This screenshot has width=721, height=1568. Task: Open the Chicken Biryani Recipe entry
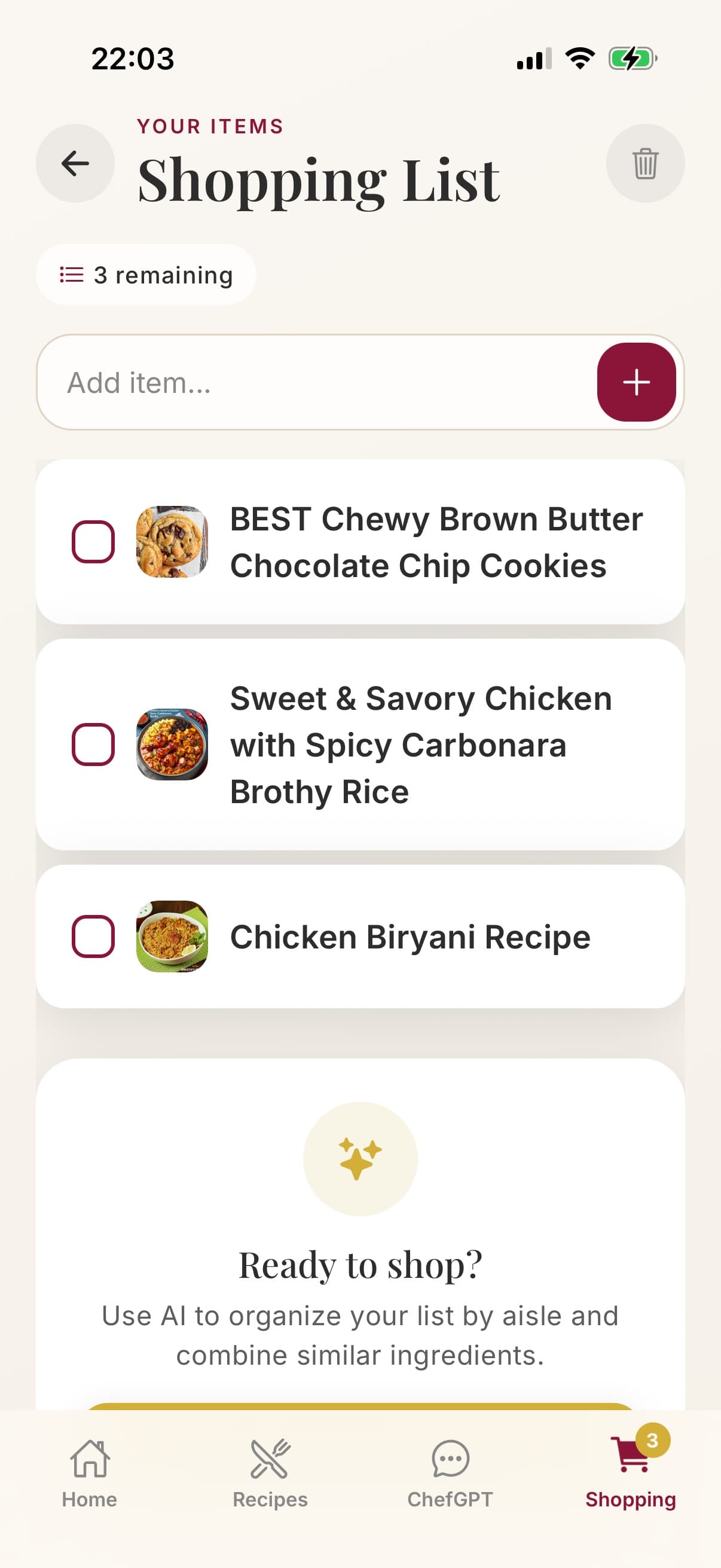(x=408, y=936)
